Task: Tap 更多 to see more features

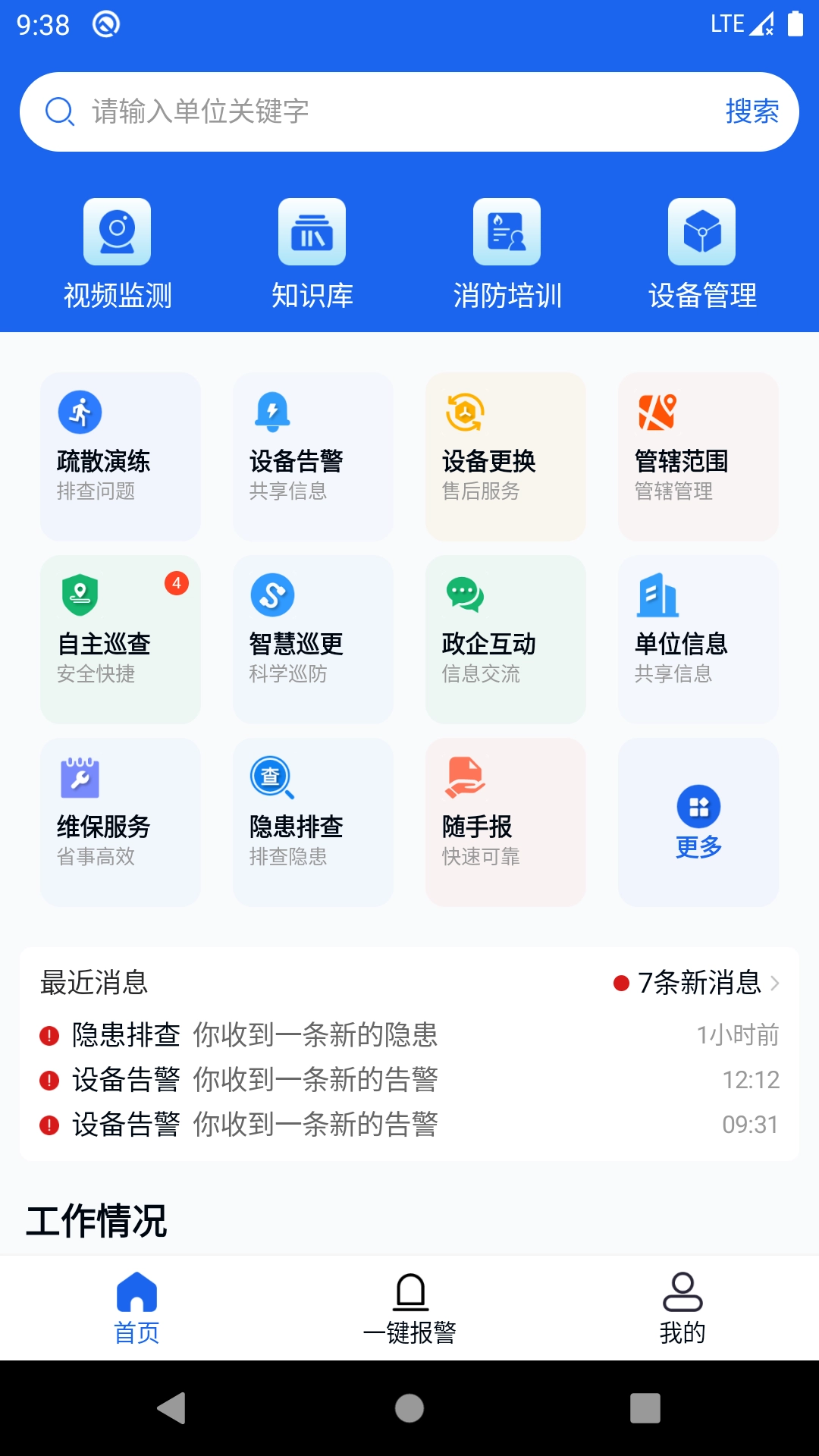Action: tap(697, 823)
